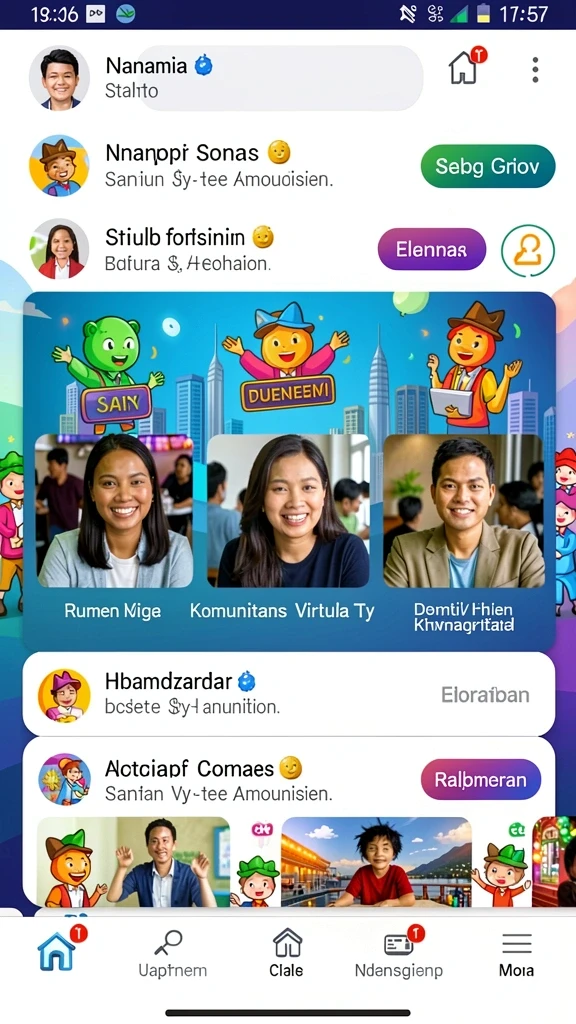This screenshot has width=576, height=1024.
Task: Open the Hbamdzardar row
Action: tap(288, 694)
